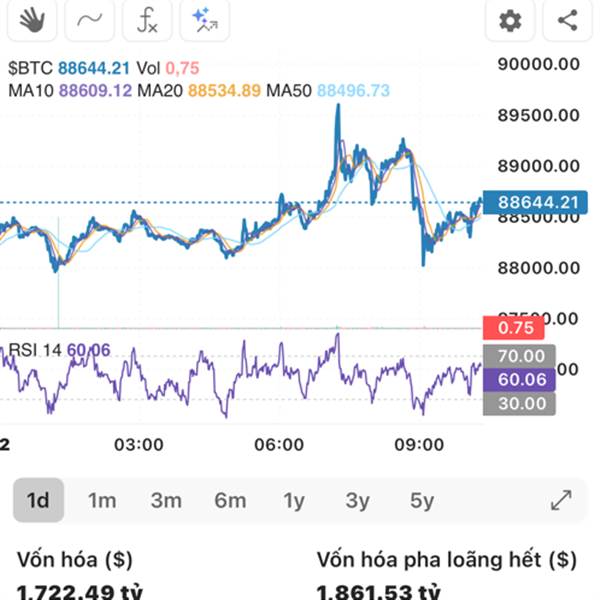Viewport: 600px width, 600px height.
Task: Switch to the 1y time range
Action: pyautogui.click(x=294, y=500)
